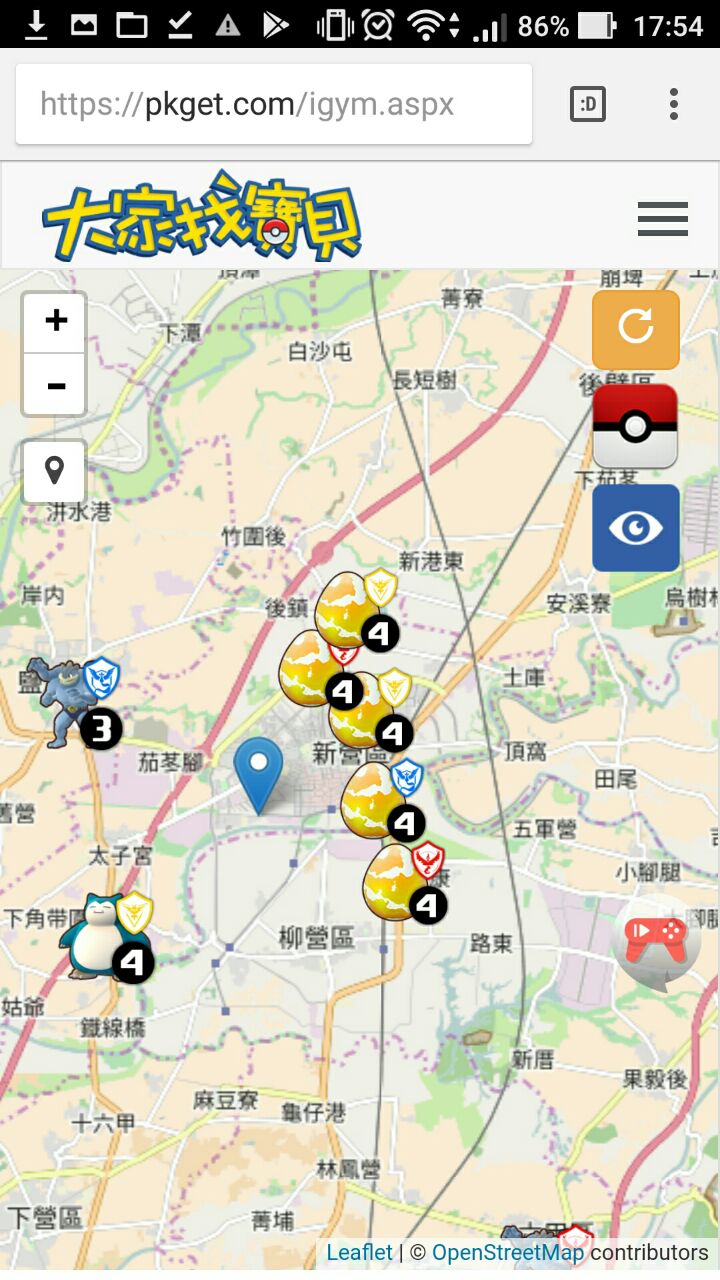This screenshot has width=720, height=1280.
Task: Open the browser overflow menu
Action: click(674, 104)
